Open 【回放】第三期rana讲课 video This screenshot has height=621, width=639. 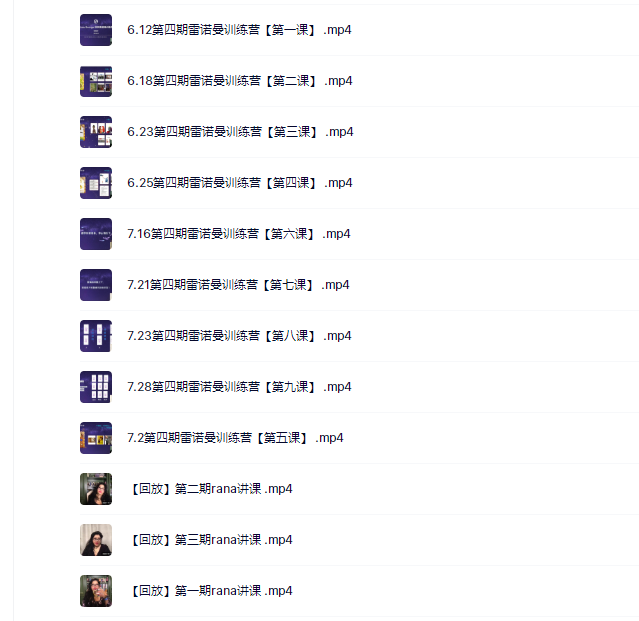click(x=210, y=540)
